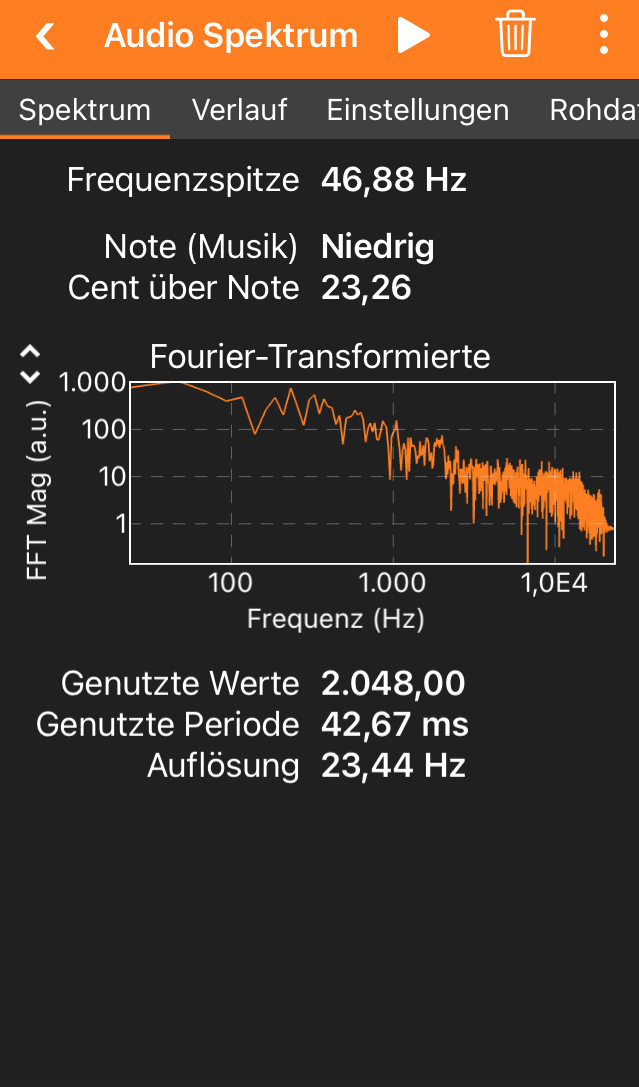Image resolution: width=639 pixels, height=1087 pixels.
Task: Select the Spektrum tab
Action: [85, 110]
